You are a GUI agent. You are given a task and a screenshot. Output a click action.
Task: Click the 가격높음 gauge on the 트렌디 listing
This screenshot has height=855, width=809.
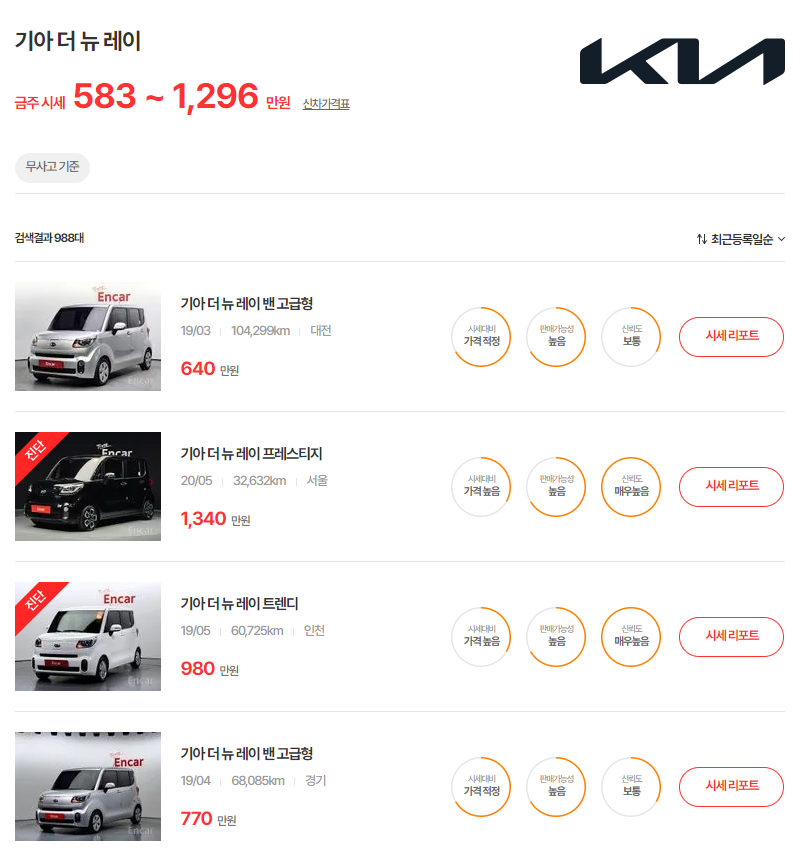coord(481,637)
